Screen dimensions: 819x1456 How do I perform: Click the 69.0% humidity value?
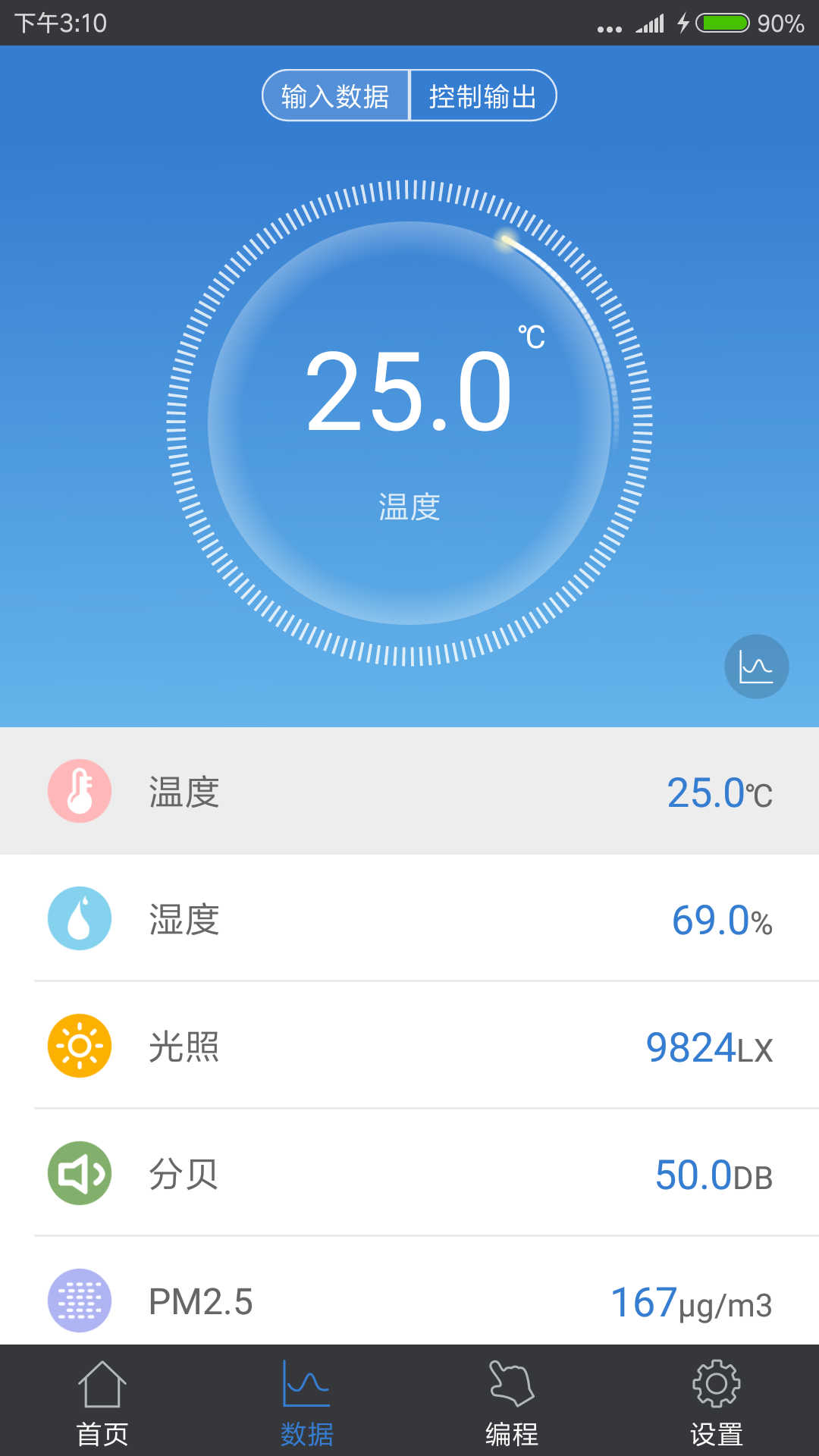pyautogui.click(x=721, y=918)
